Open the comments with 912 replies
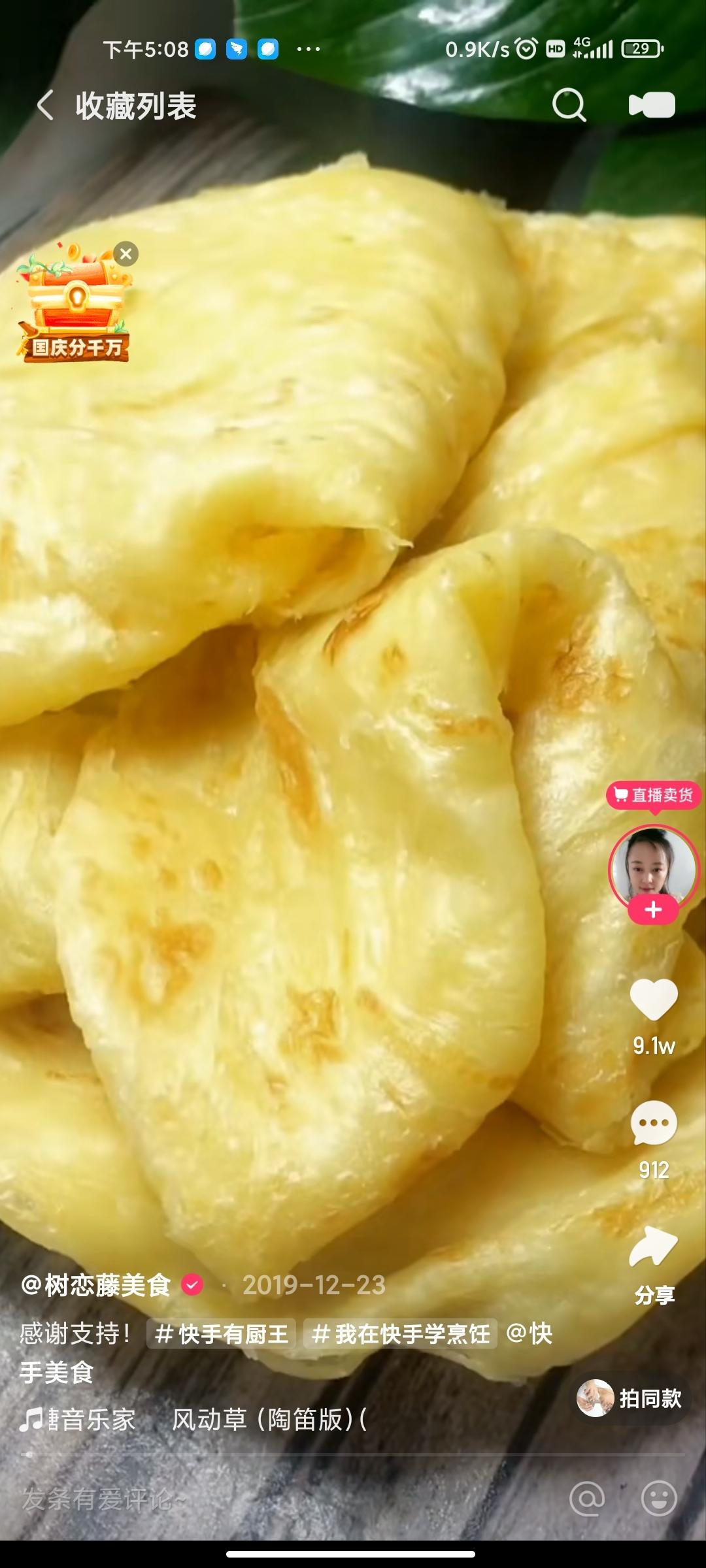Screen dimensions: 706x1568 pyautogui.click(x=654, y=1123)
